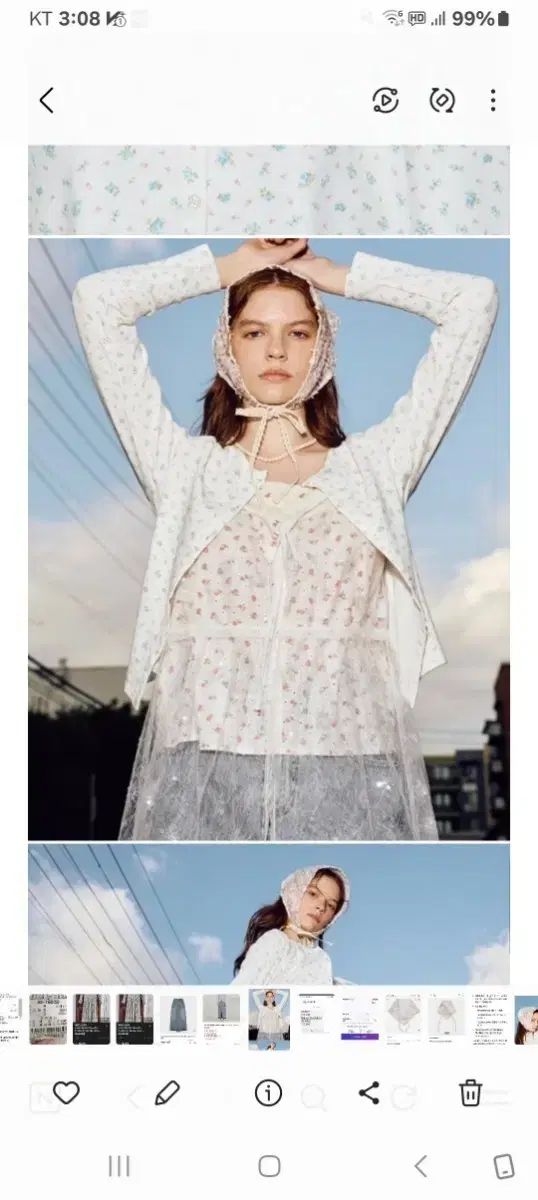
Task: Go to the home screen
Action: [269, 1166]
